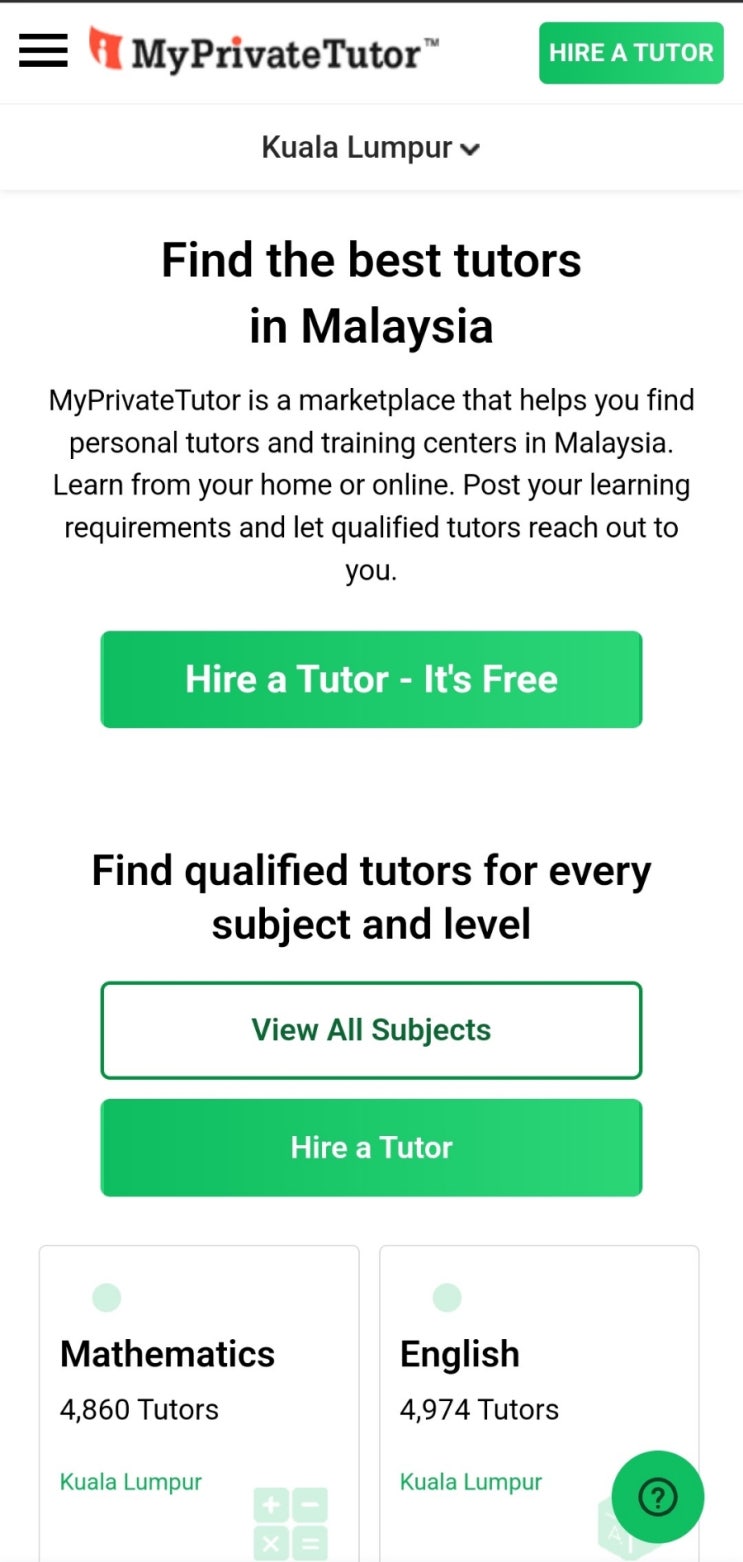Expand the Kuala Lumpur location dropdown
Screen dimensions: 743x1562
(x=371, y=148)
